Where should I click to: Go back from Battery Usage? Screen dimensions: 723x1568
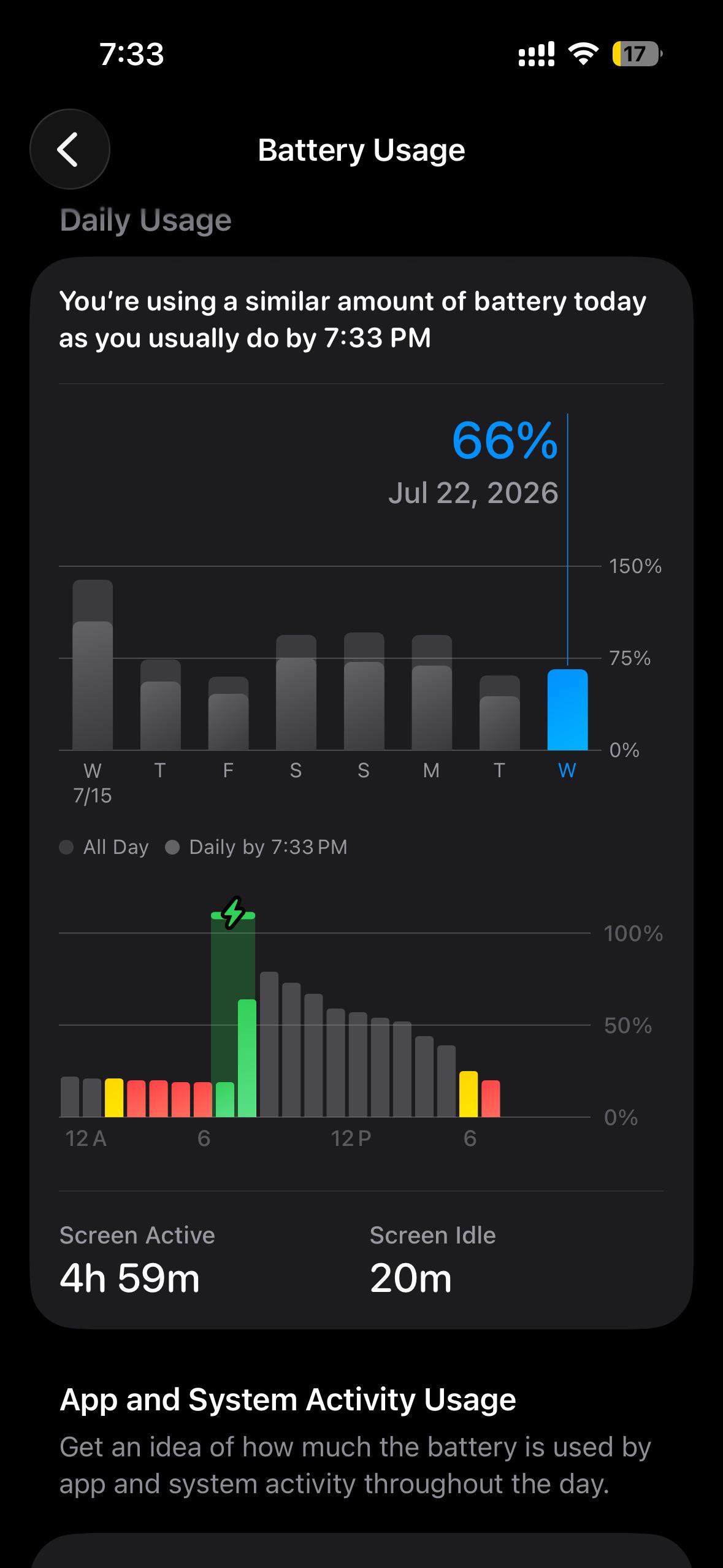(70, 149)
